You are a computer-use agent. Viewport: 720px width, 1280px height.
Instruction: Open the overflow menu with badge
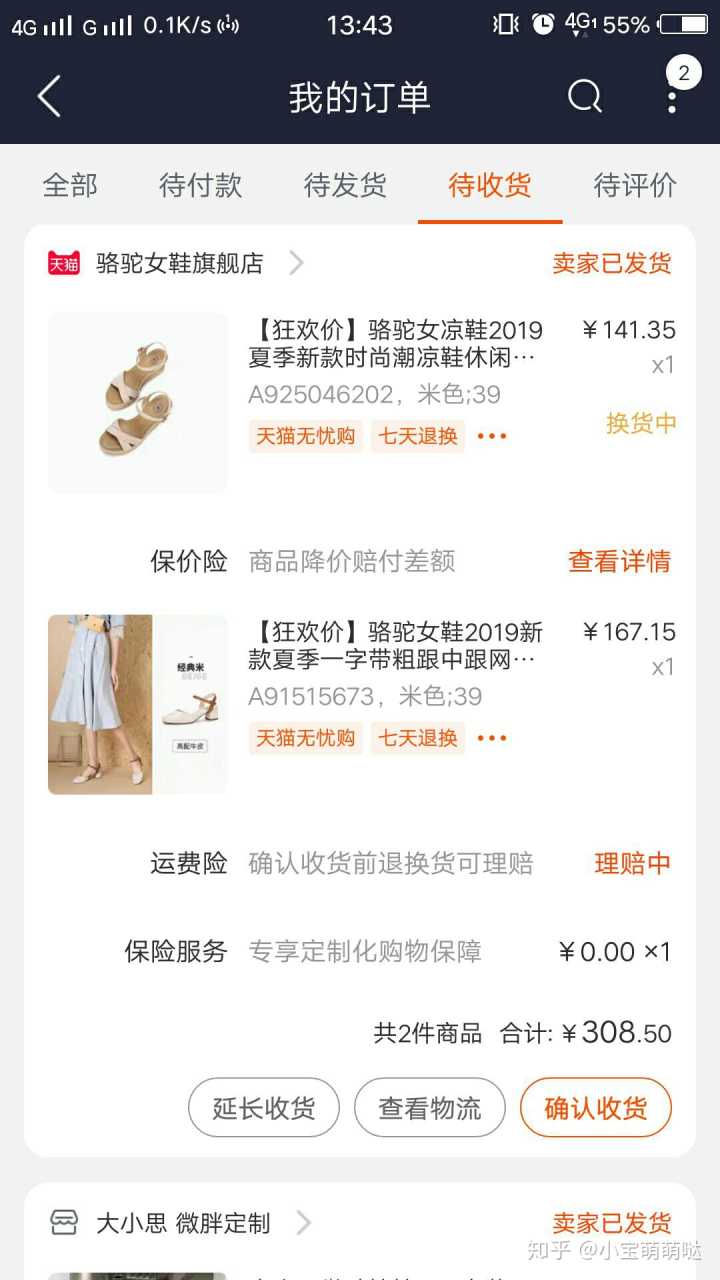click(672, 95)
